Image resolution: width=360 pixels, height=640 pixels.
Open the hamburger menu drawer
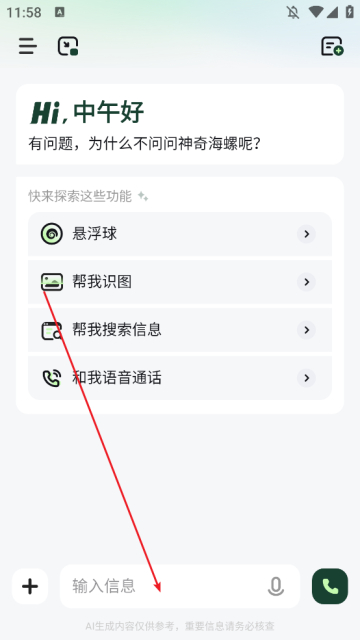pos(28,46)
